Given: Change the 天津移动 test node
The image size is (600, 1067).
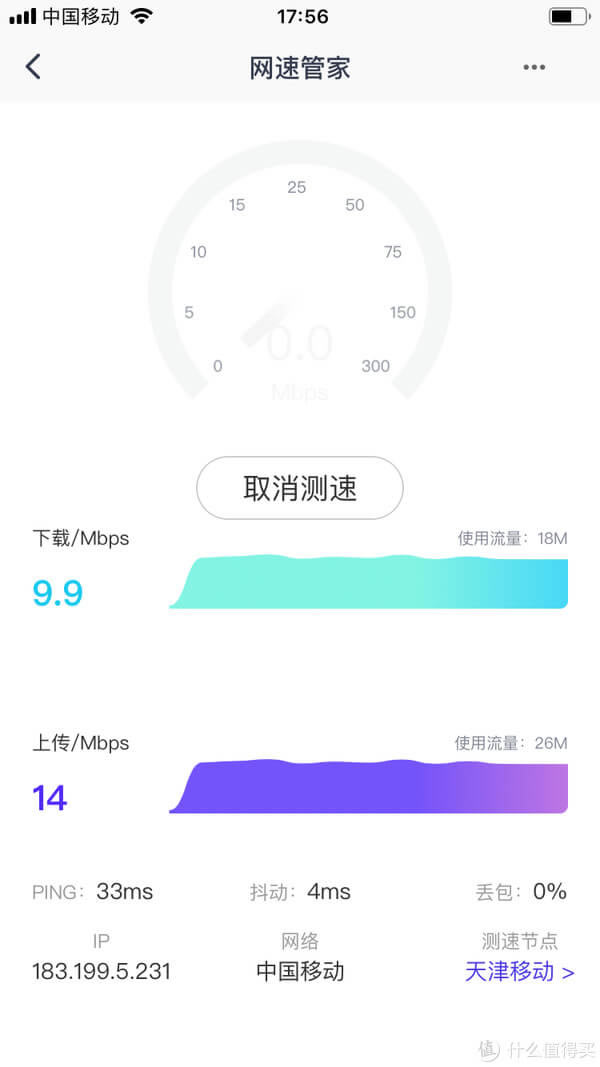Looking at the screenshot, I should pos(519,971).
